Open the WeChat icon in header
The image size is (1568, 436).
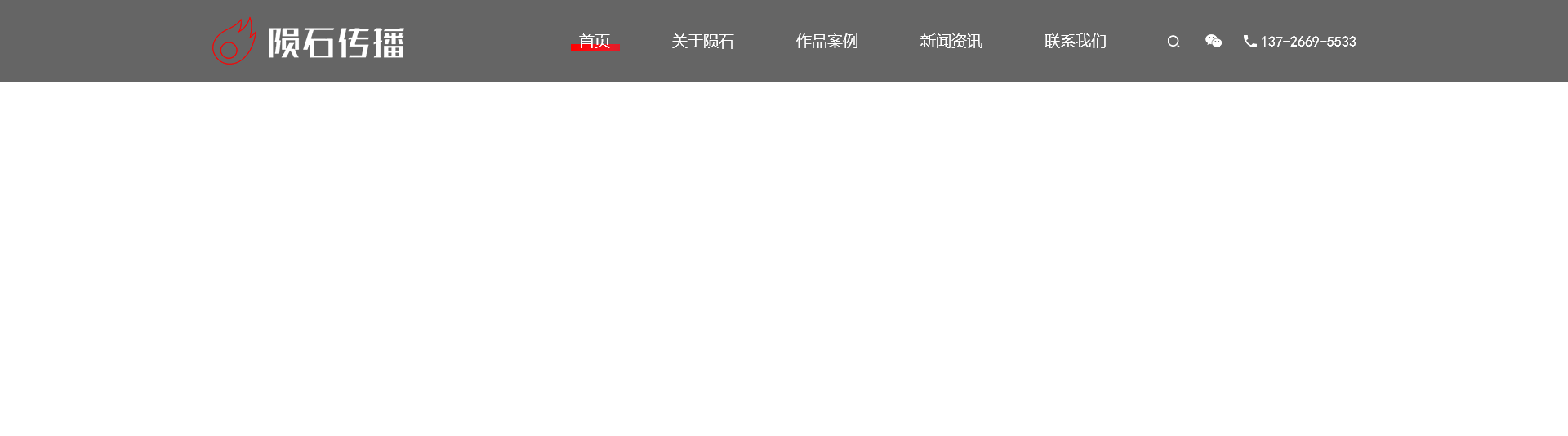1214,41
